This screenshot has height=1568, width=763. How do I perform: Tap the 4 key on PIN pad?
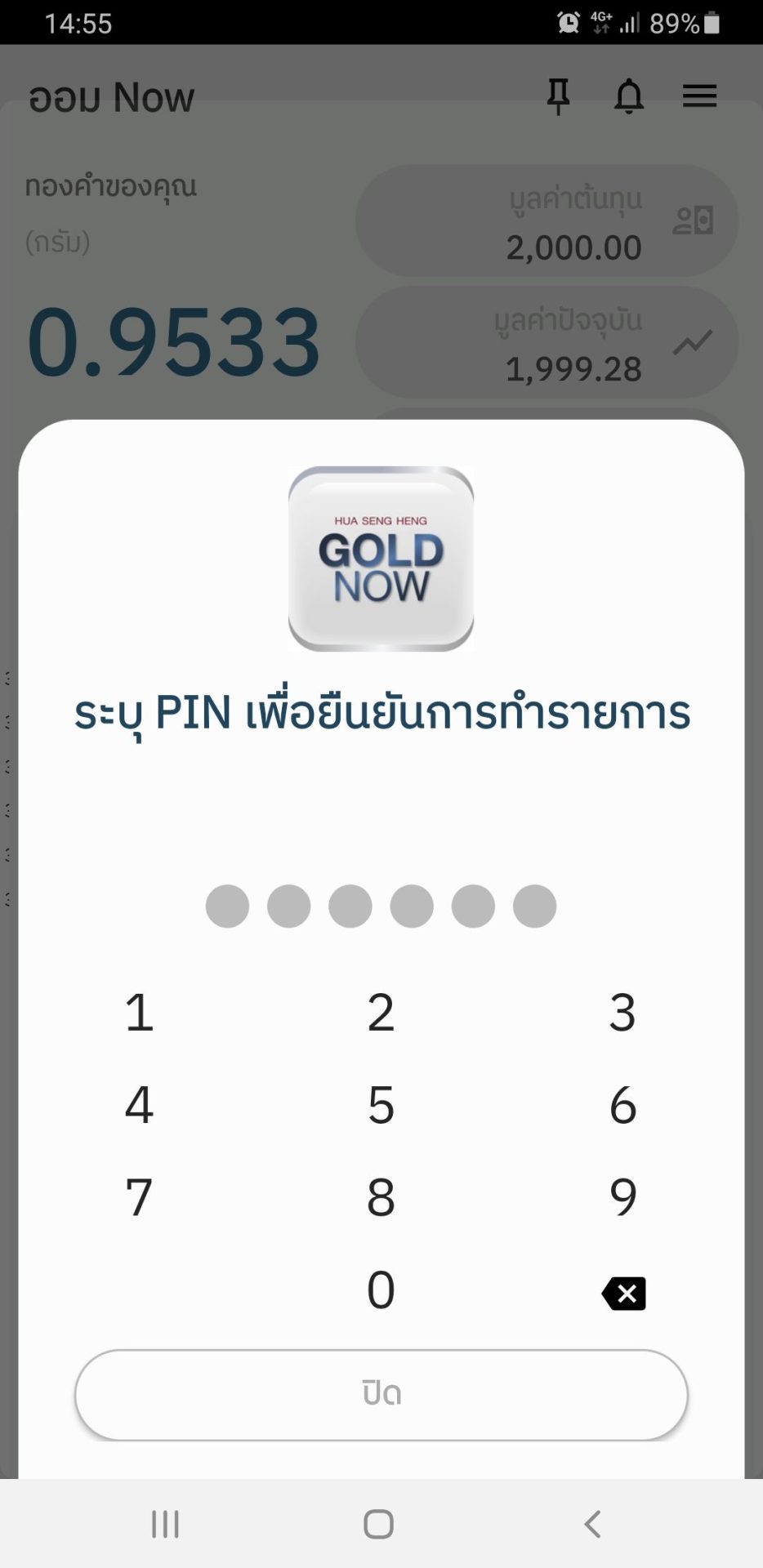point(139,1105)
